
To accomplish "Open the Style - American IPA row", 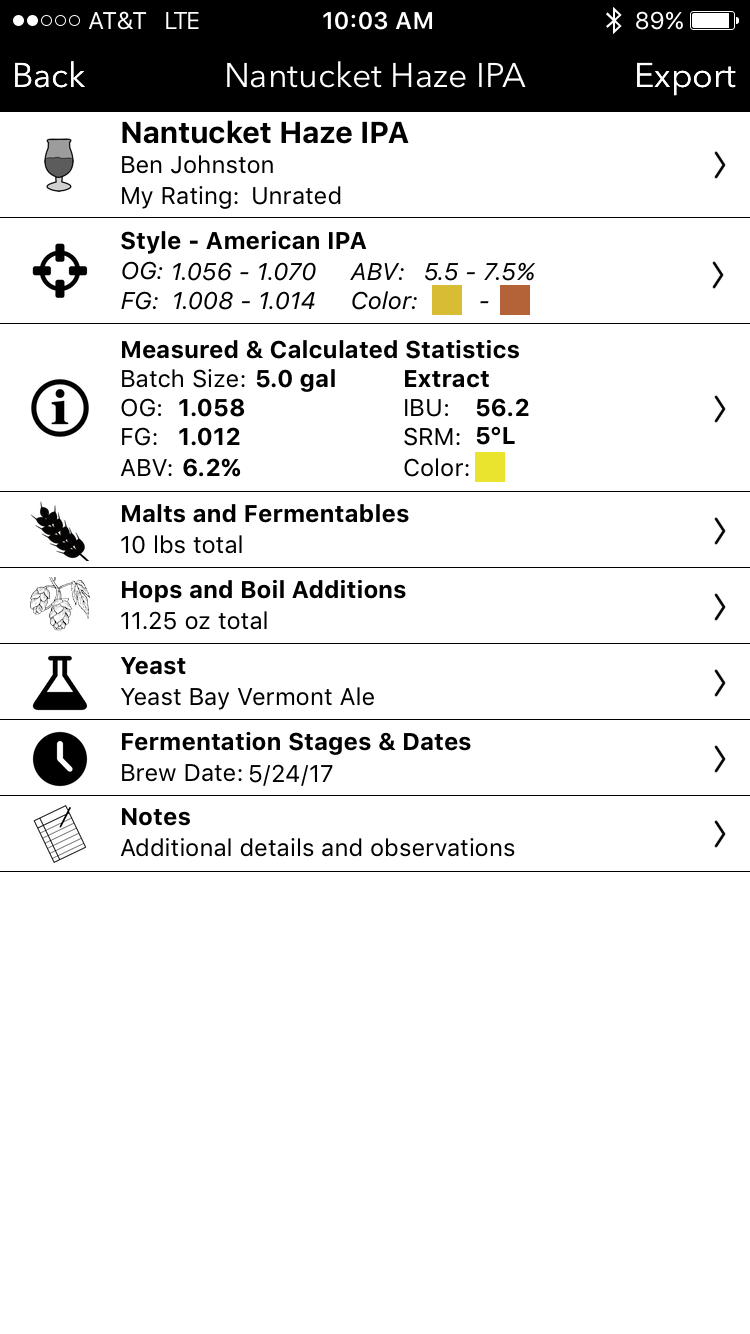I will [375, 271].
